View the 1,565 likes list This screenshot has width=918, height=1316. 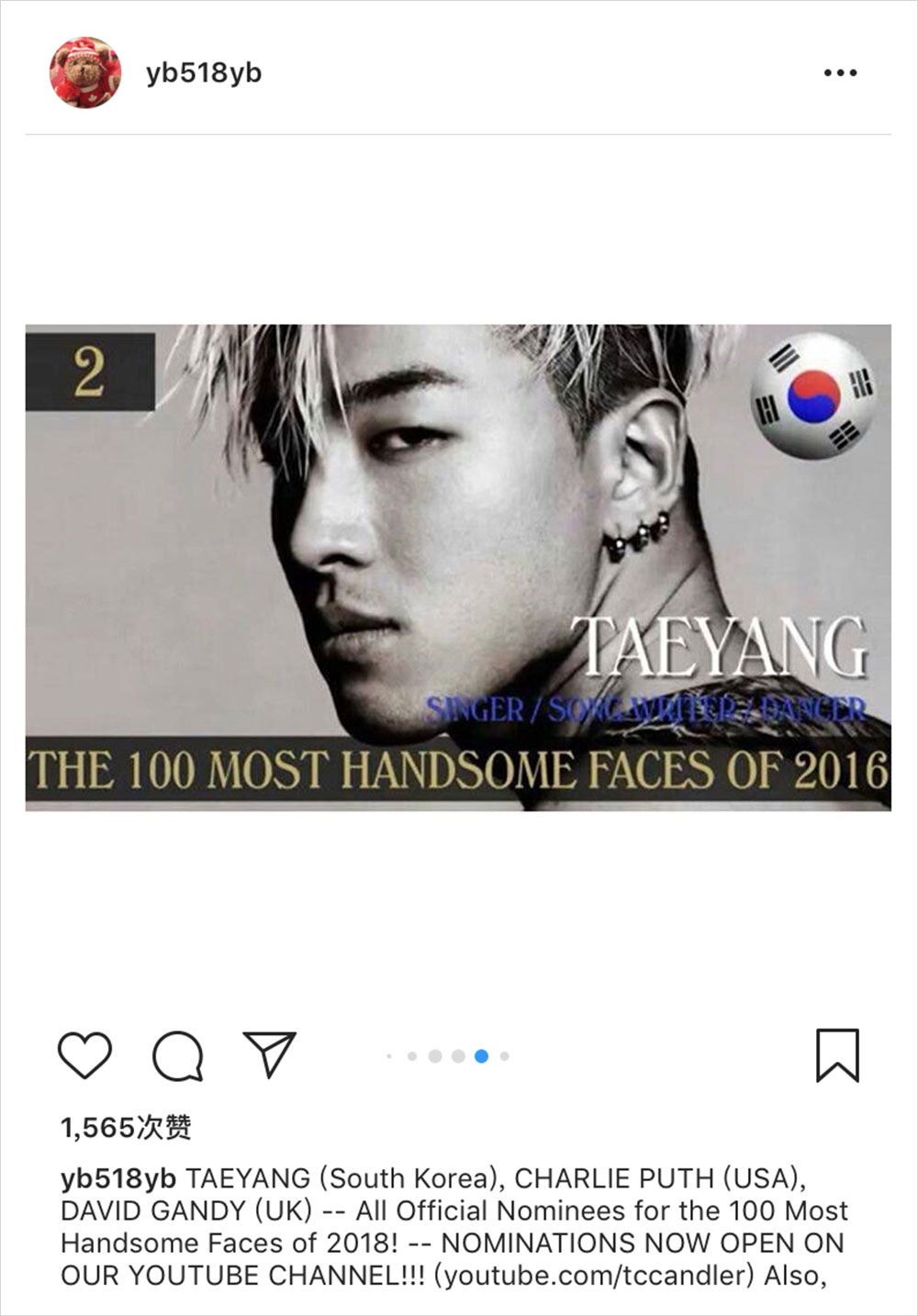click(x=126, y=1127)
